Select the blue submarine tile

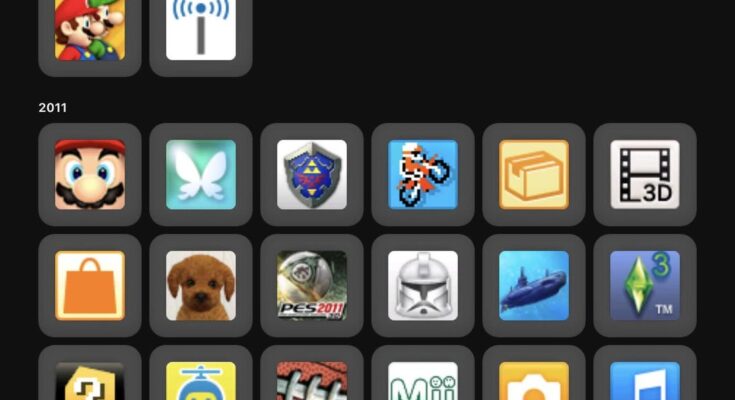click(534, 285)
